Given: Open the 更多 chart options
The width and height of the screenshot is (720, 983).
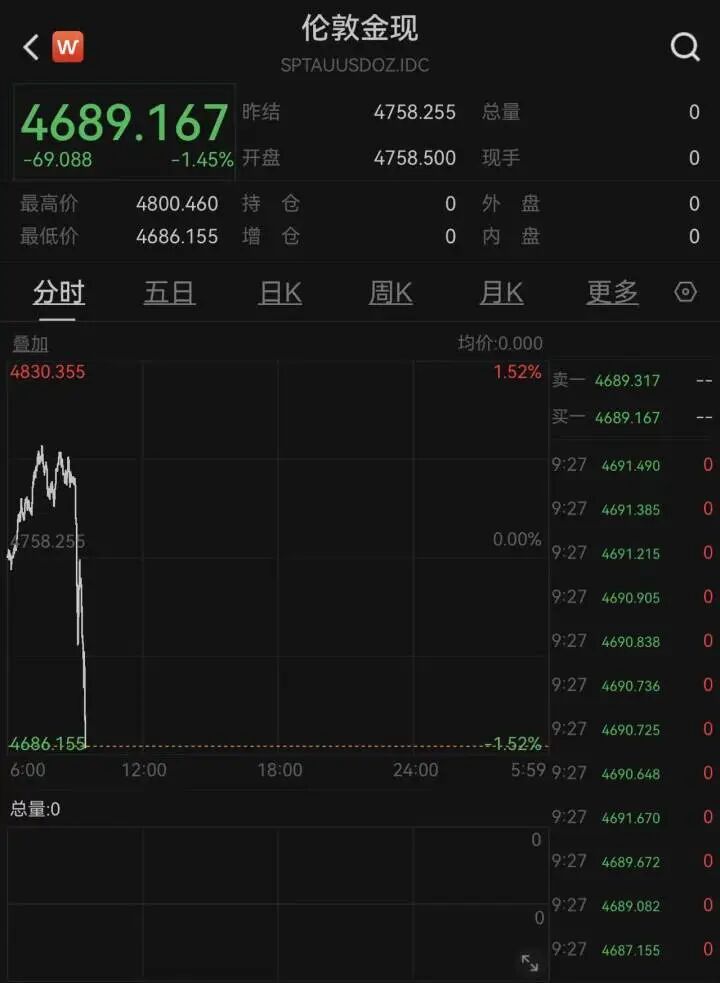Looking at the screenshot, I should pyautogui.click(x=612, y=292).
